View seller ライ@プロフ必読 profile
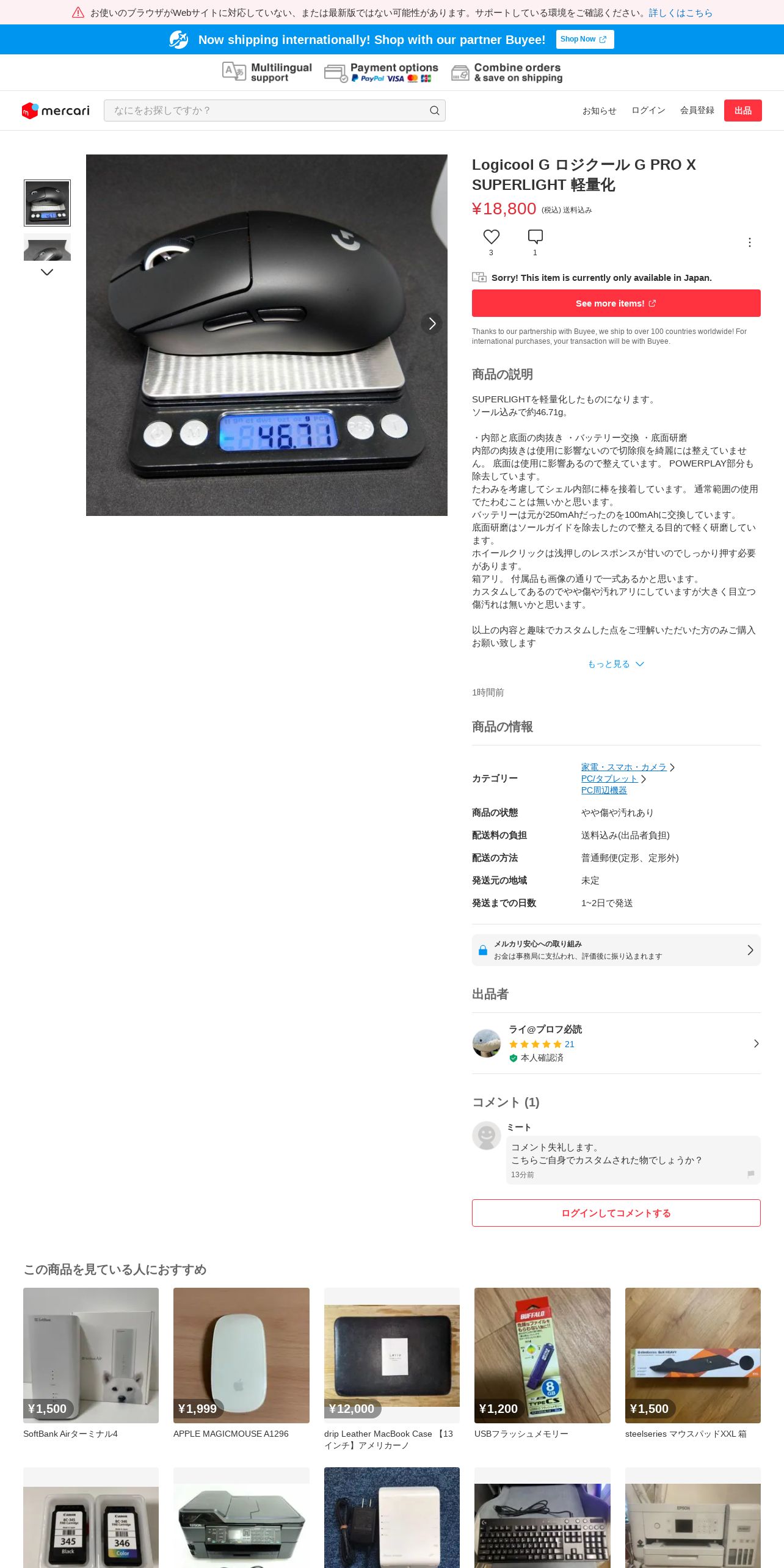 [616, 1044]
